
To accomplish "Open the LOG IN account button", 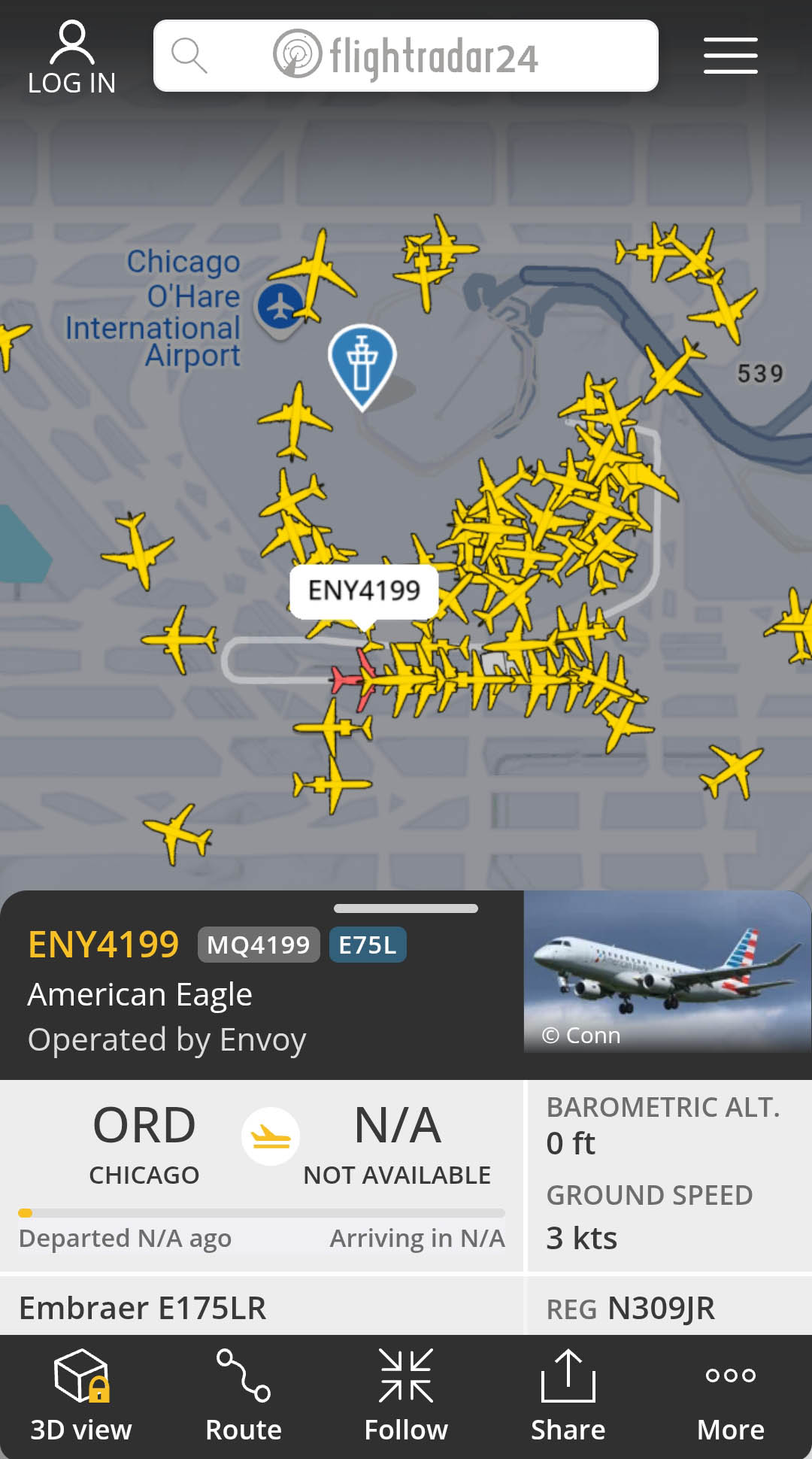I will click(x=71, y=58).
